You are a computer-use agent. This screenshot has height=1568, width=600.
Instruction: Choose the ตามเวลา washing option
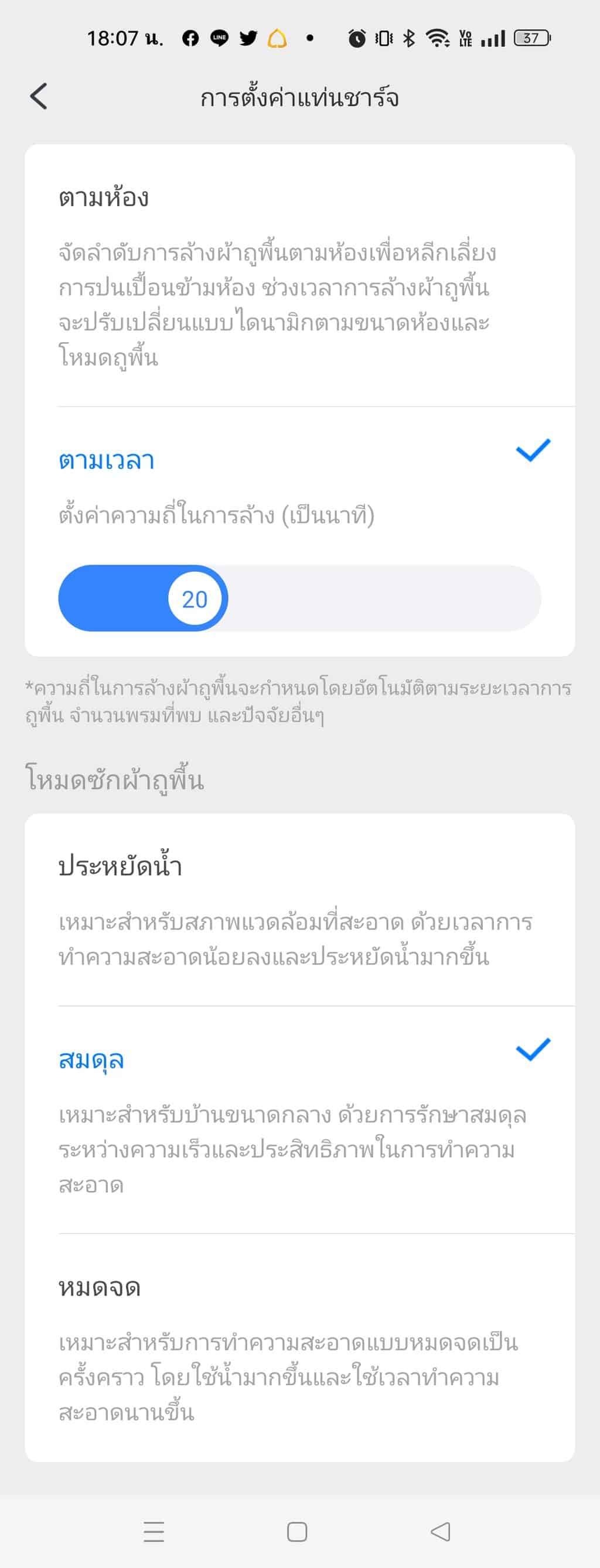coord(298,460)
